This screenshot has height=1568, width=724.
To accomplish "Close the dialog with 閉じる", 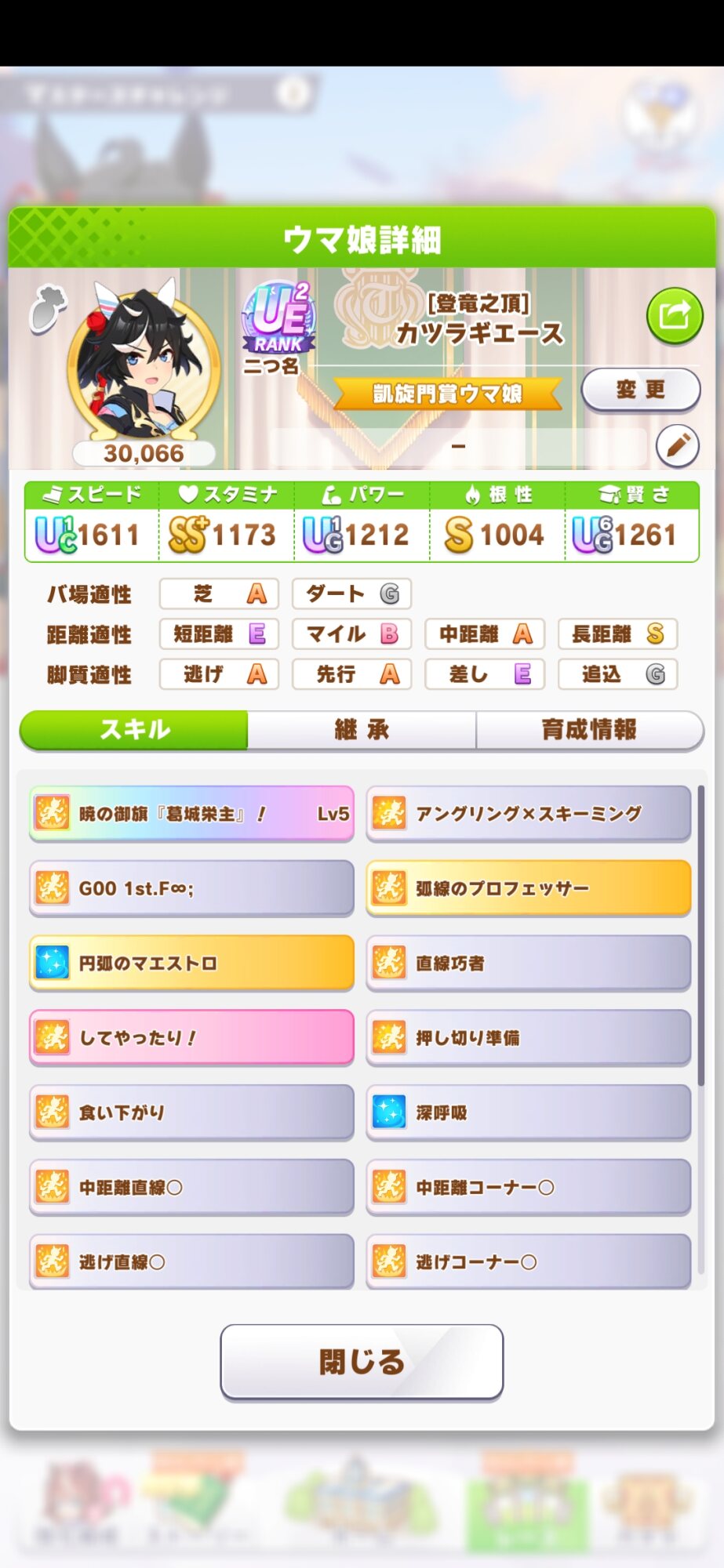I will point(362,1362).
